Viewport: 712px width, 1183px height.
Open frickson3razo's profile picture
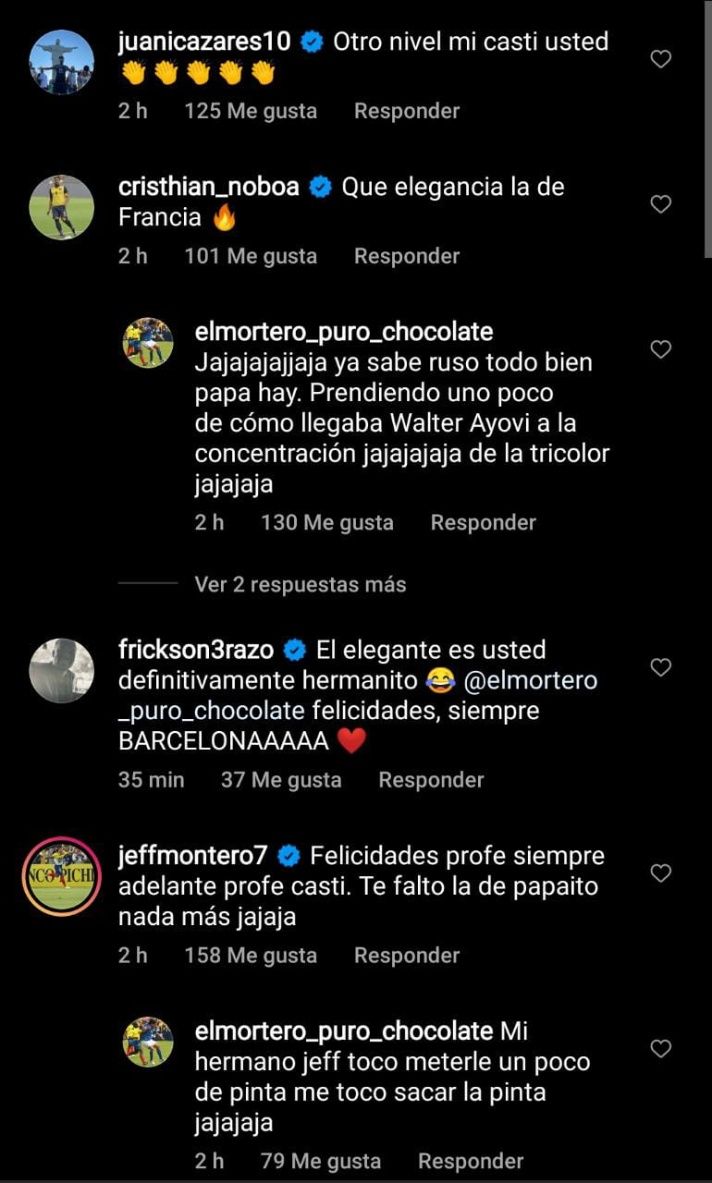tap(61, 670)
